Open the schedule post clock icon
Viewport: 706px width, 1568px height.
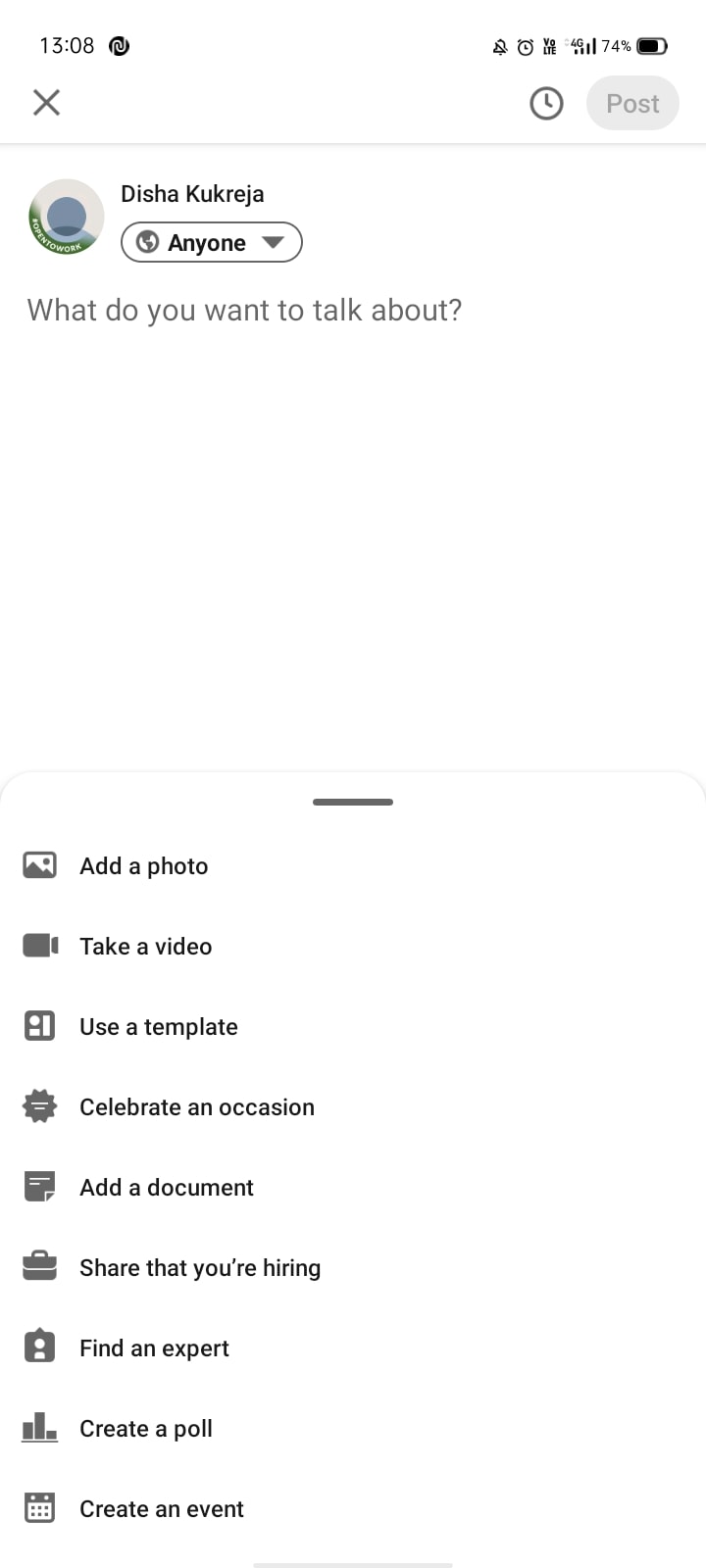pyautogui.click(x=546, y=103)
